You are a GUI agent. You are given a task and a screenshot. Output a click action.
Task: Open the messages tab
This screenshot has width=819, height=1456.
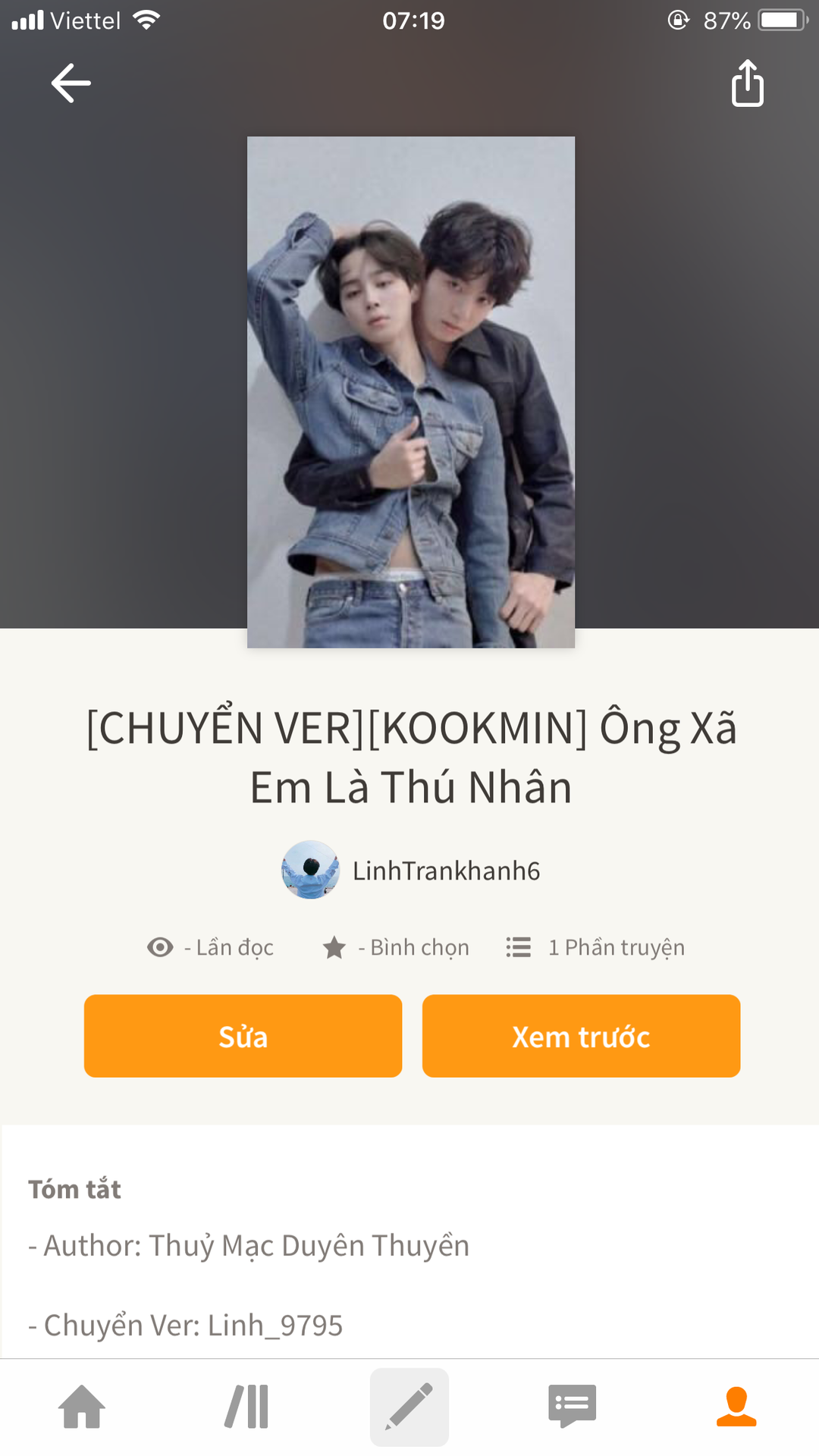(573, 1407)
